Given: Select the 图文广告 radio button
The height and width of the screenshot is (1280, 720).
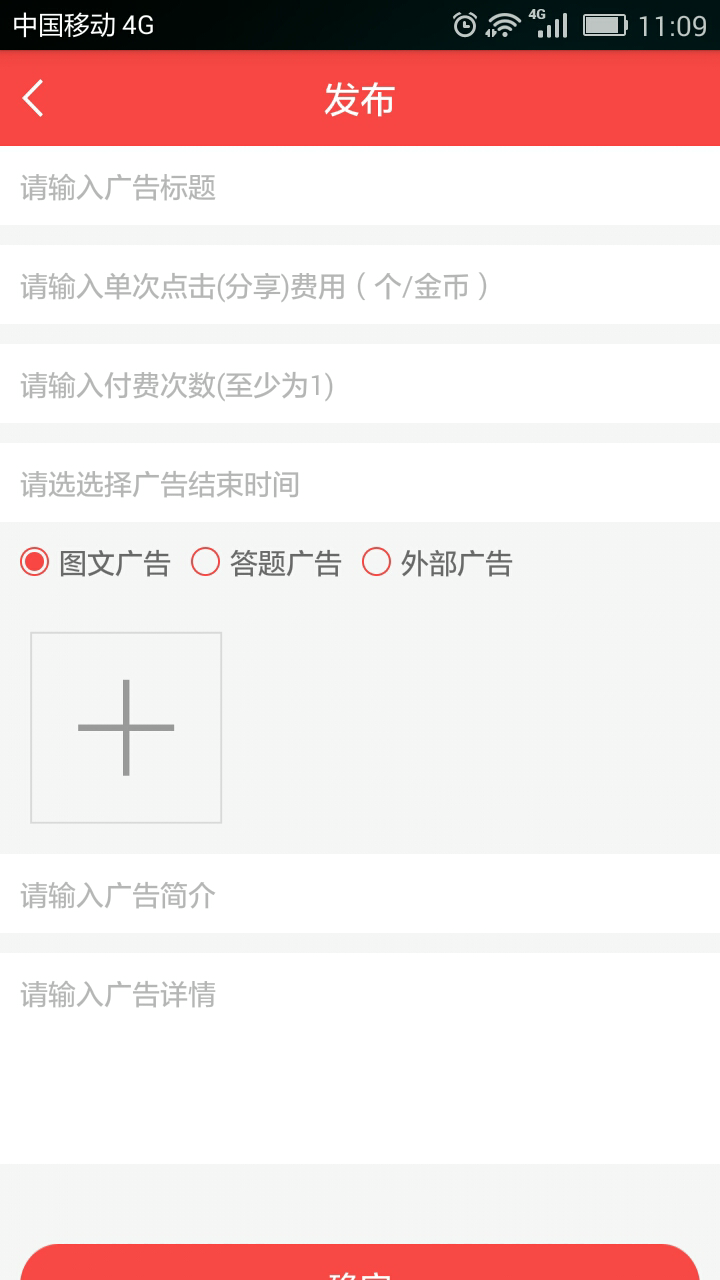Looking at the screenshot, I should pyautogui.click(x=33, y=563).
